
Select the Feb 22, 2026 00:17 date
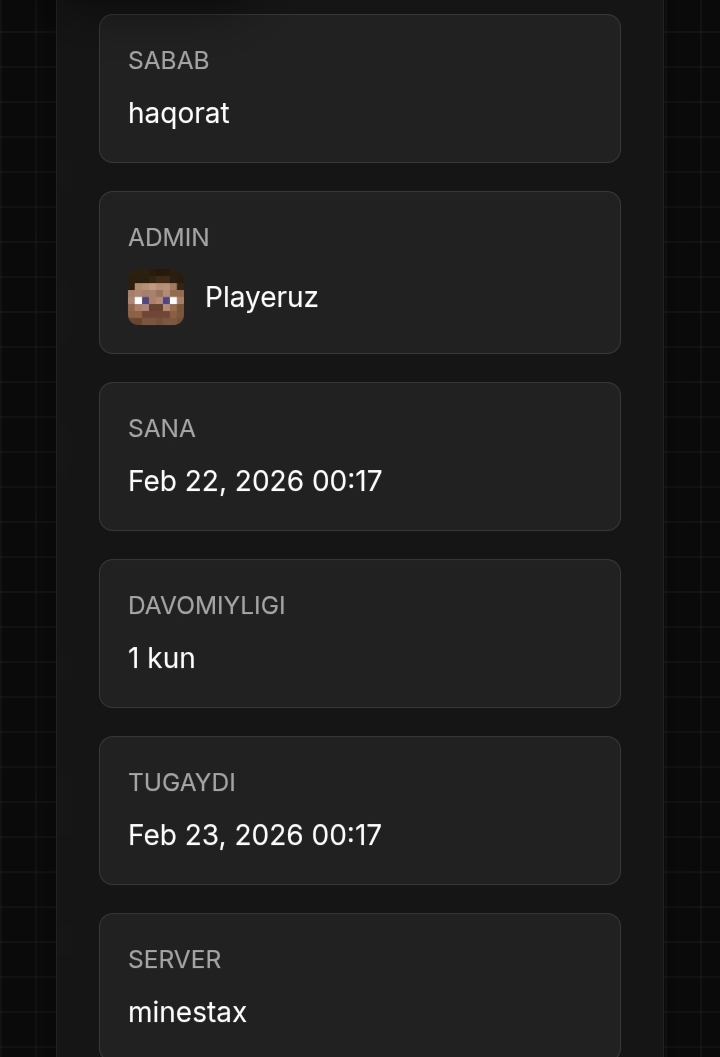[255, 481]
